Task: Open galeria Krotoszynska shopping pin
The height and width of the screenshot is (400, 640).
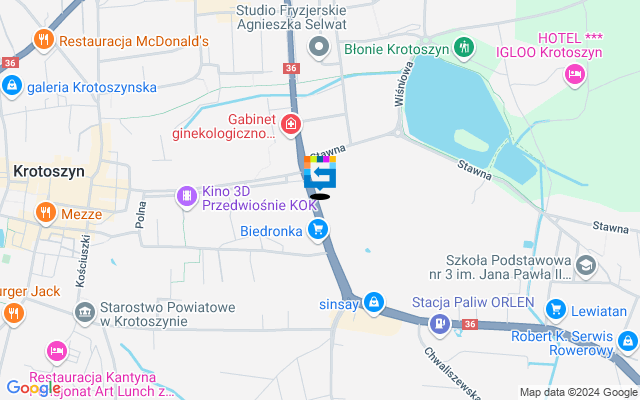Action: [x=11, y=87]
